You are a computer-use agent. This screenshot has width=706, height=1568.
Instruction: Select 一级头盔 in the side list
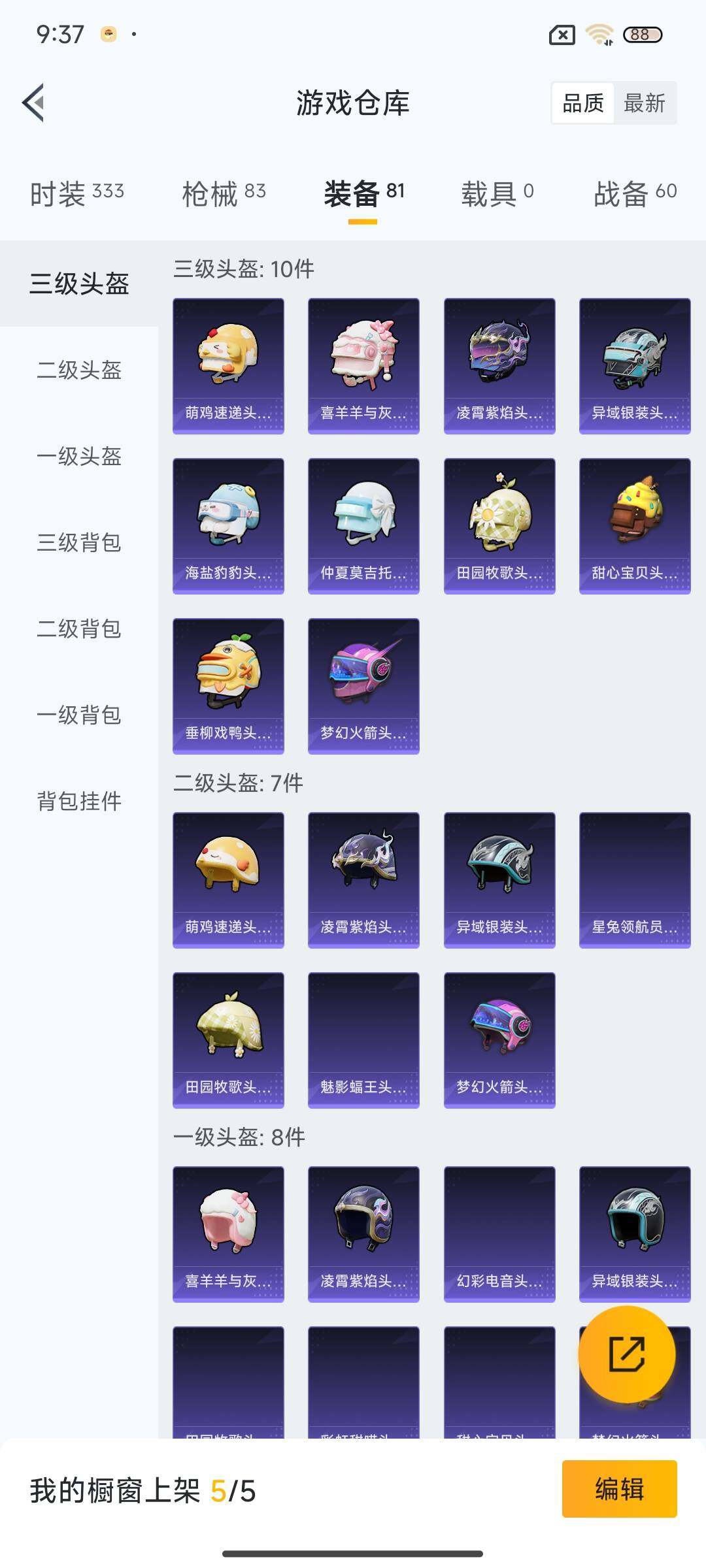pos(79,457)
